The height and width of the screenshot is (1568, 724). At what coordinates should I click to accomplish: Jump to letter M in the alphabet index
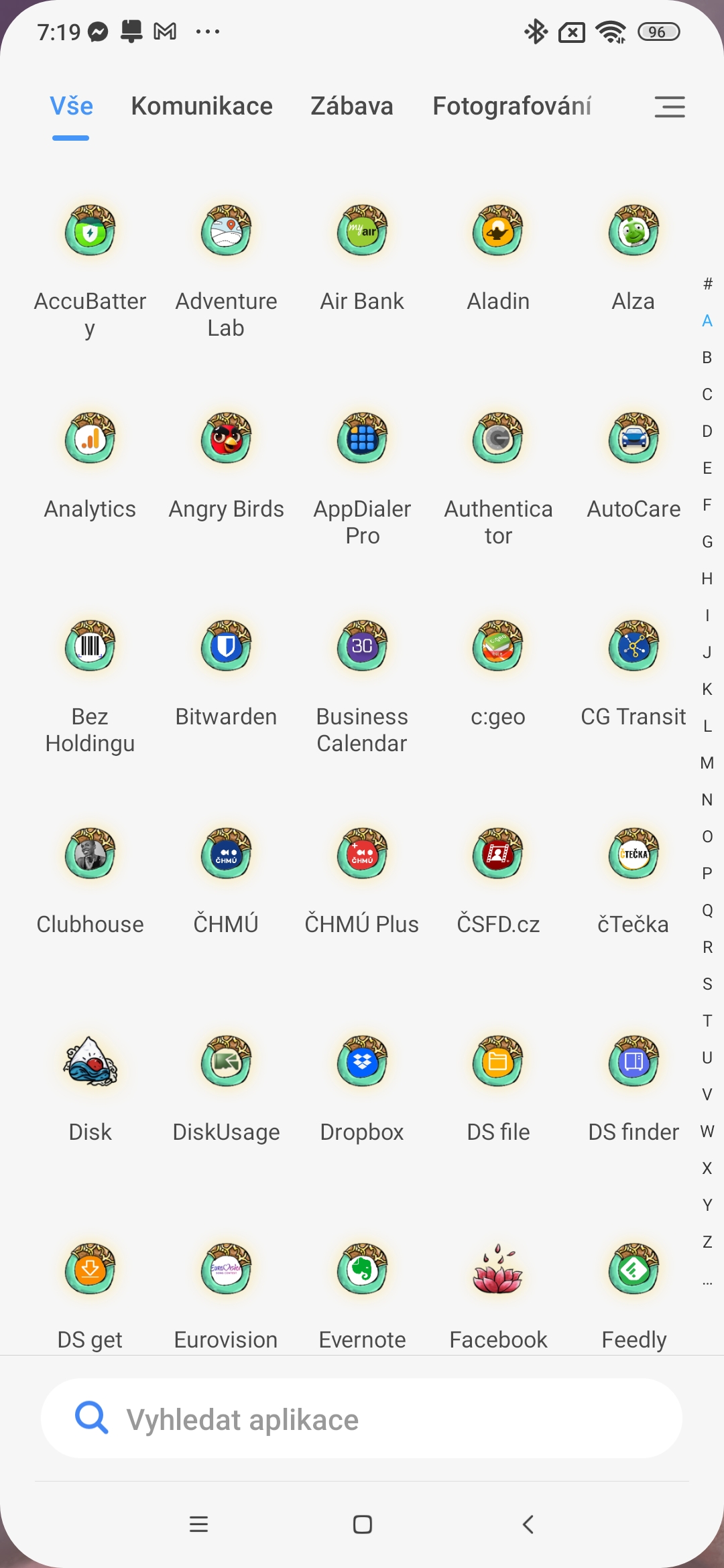point(707,763)
